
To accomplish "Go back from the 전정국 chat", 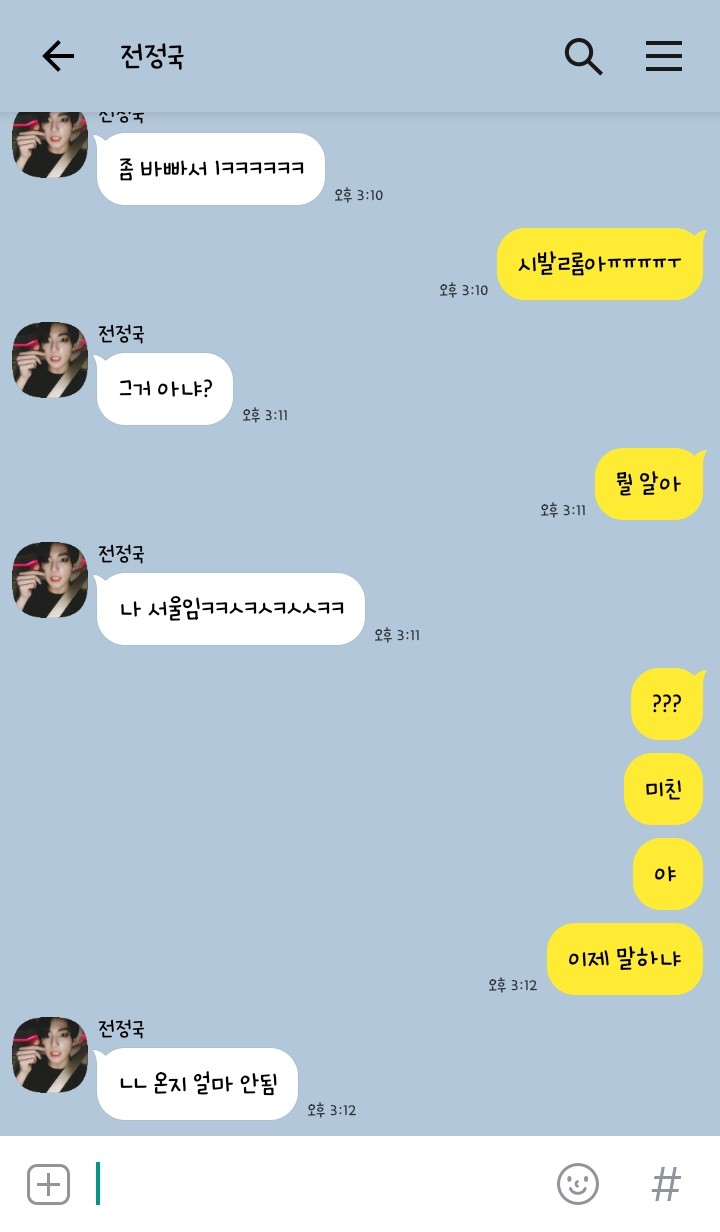I will (58, 57).
